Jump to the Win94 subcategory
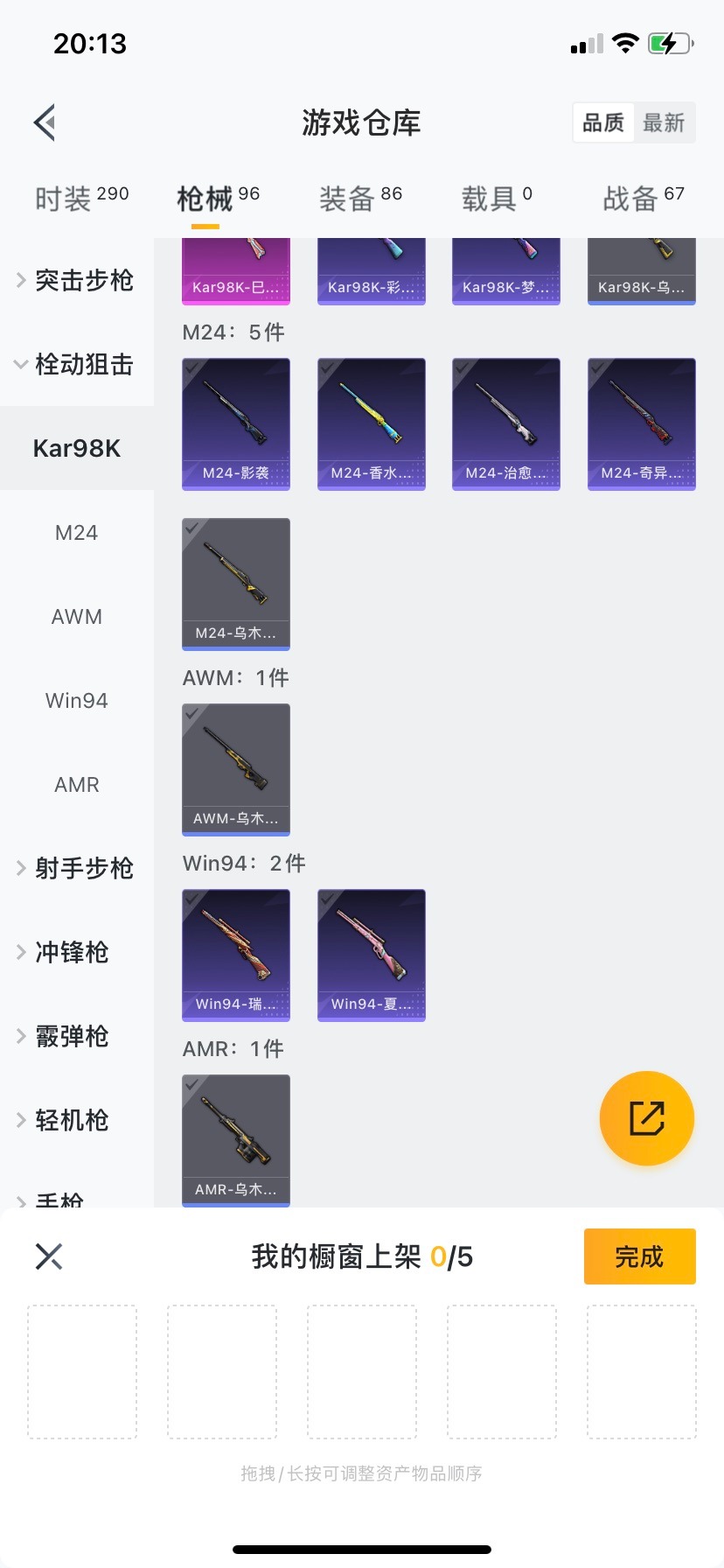Image resolution: width=724 pixels, height=1568 pixels. click(x=77, y=700)
